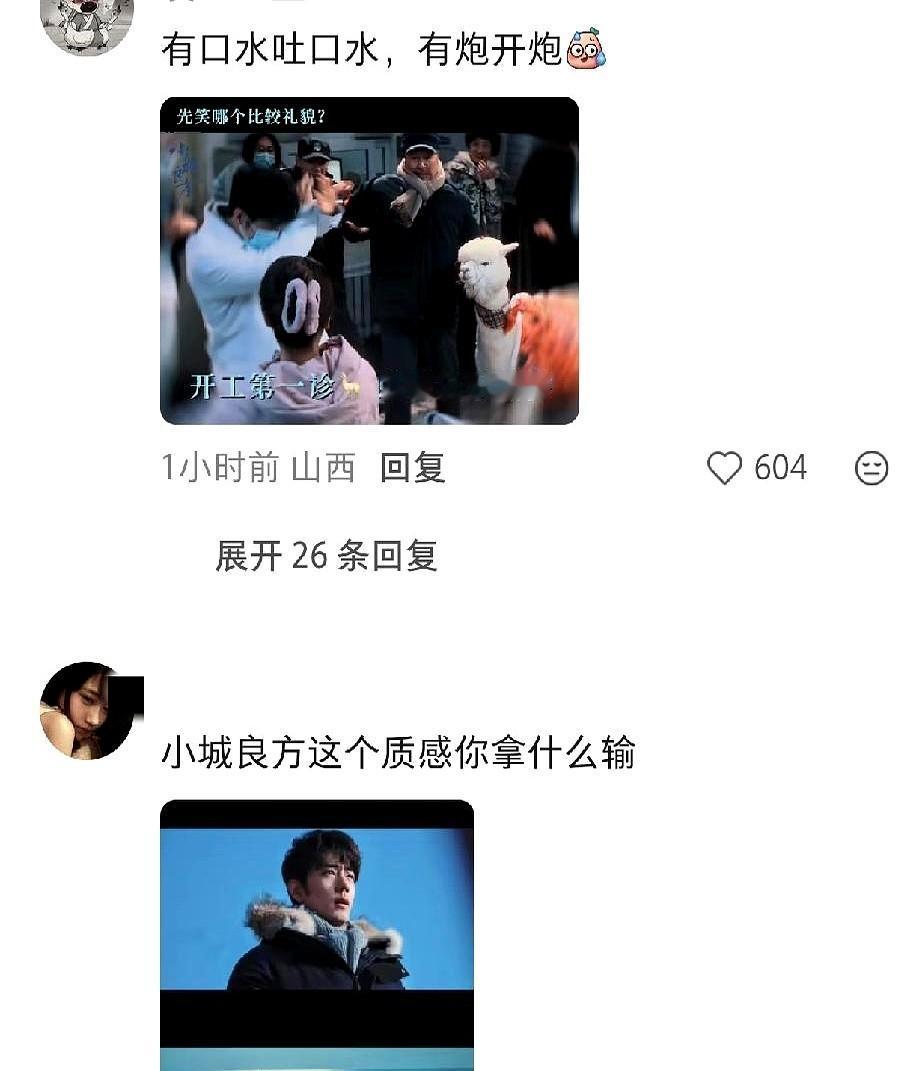
Task: Tap the expressionless-face emoji icon beside the comment
Action: (x=873, y=468)
